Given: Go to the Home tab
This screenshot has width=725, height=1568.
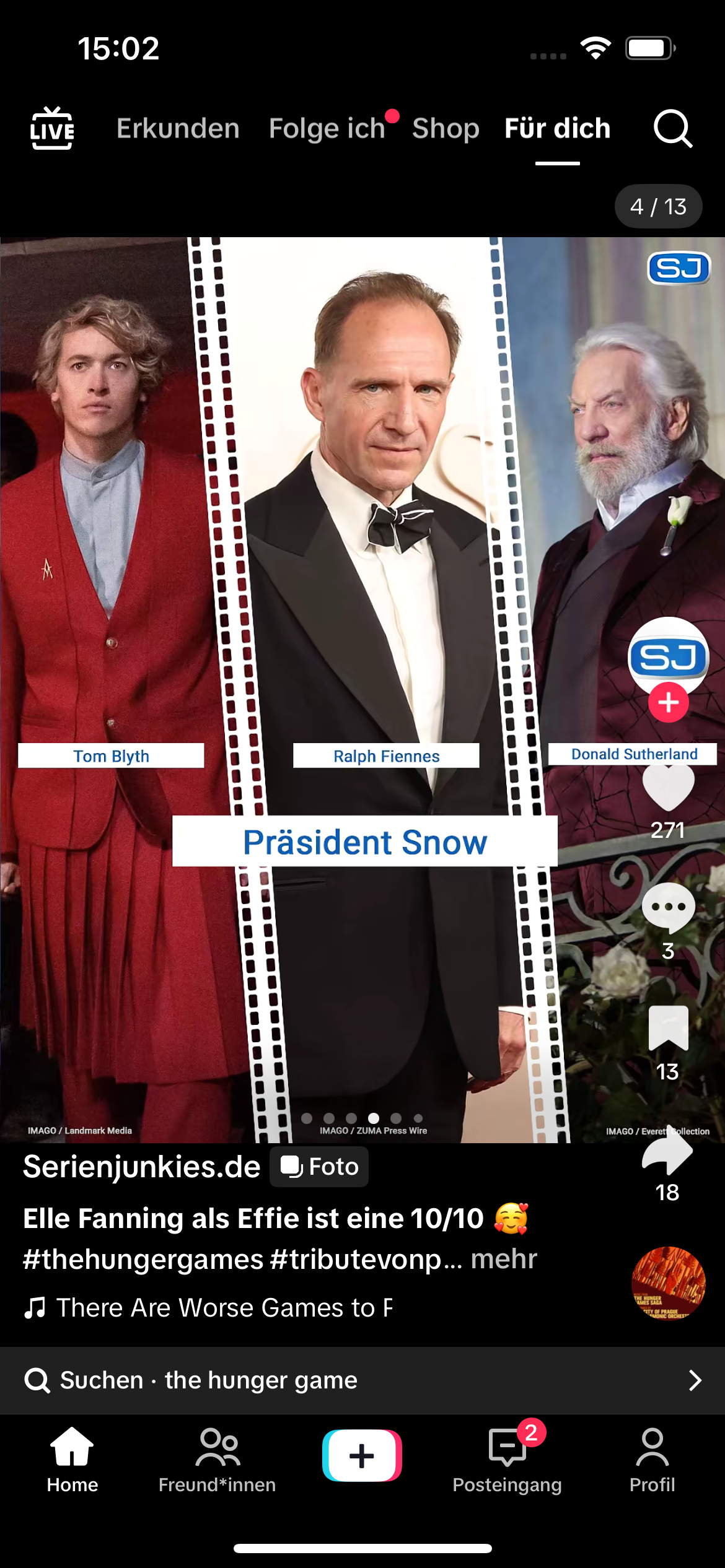Looking at the screenshot, I should coord(72,1458).
